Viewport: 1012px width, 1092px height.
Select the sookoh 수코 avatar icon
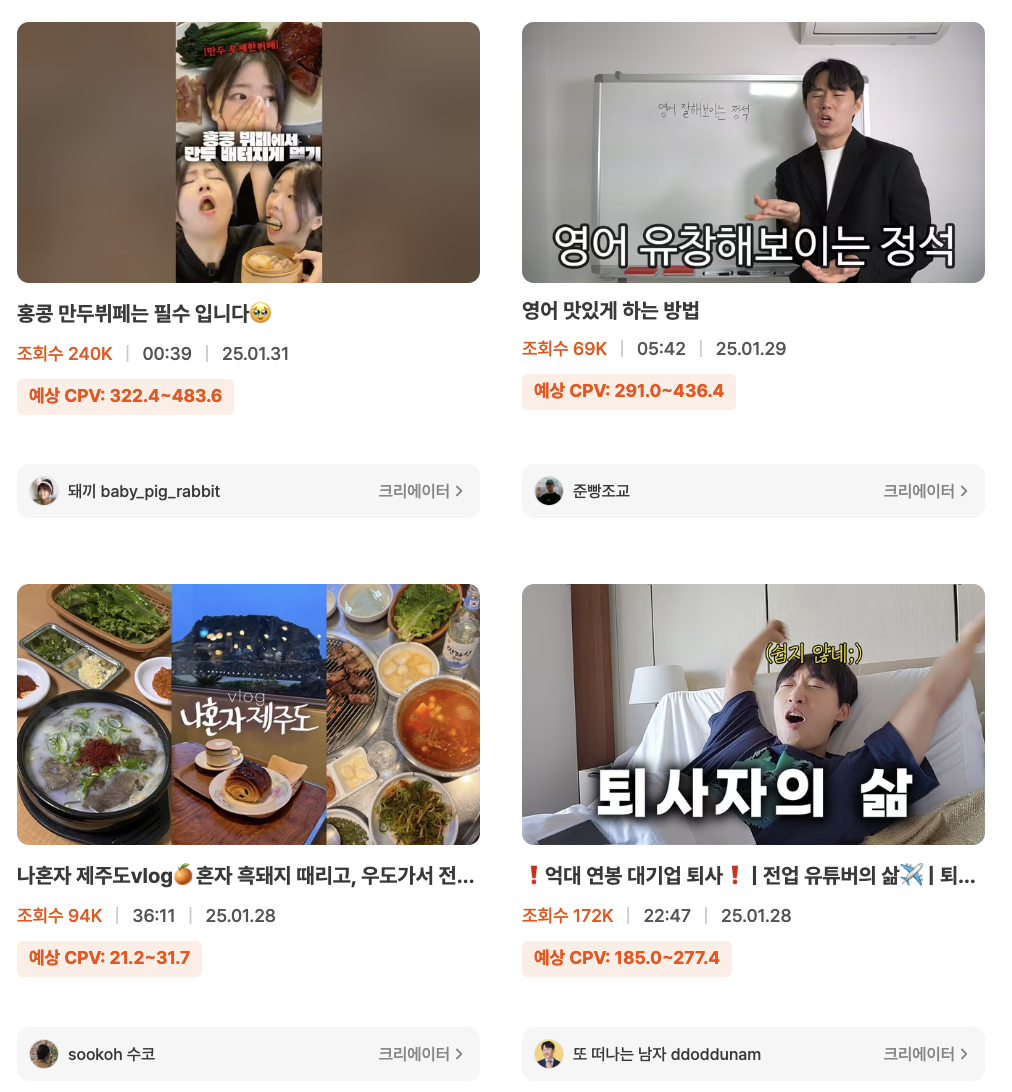click(44, 1054)
